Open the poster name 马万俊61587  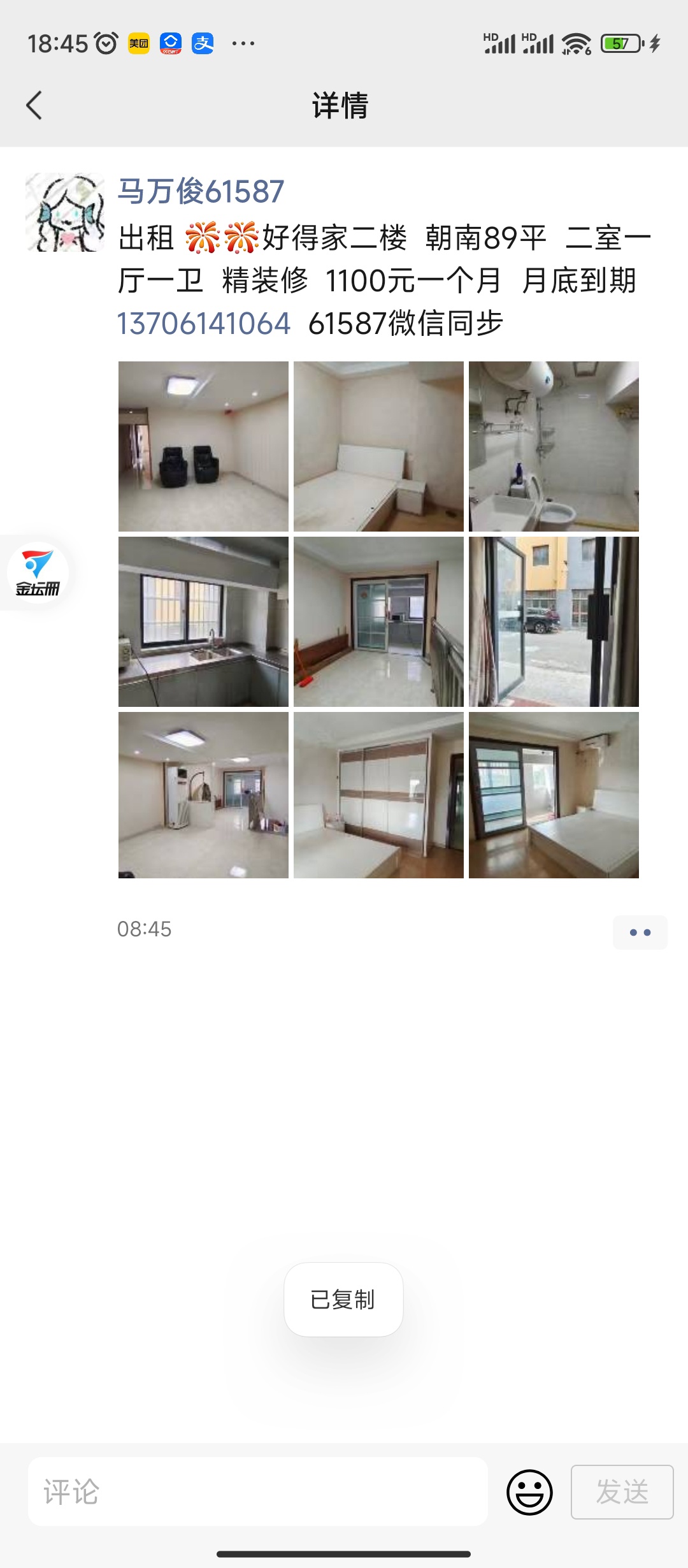[x=201, y=191]
